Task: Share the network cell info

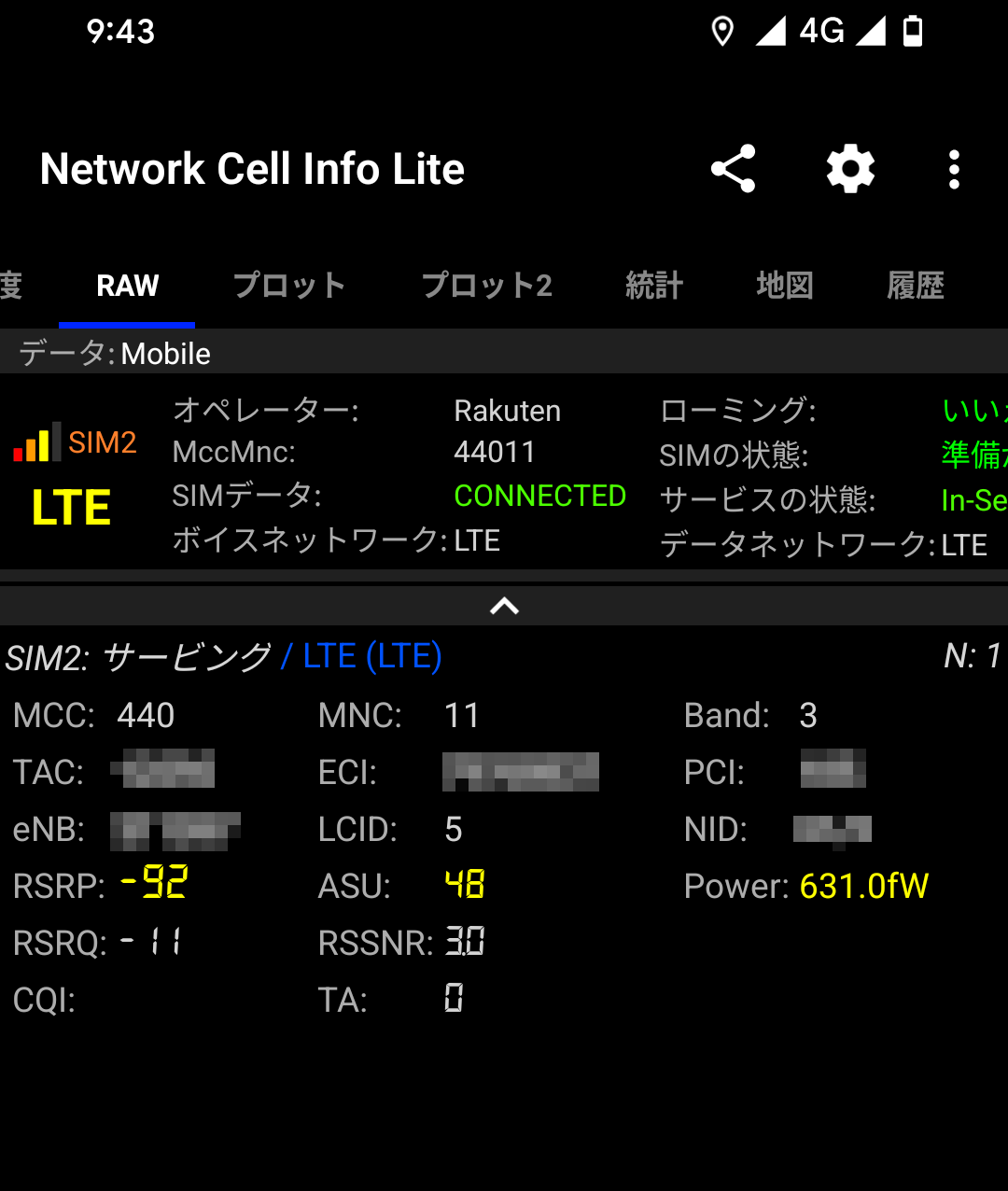Action: tap(733, 169)
